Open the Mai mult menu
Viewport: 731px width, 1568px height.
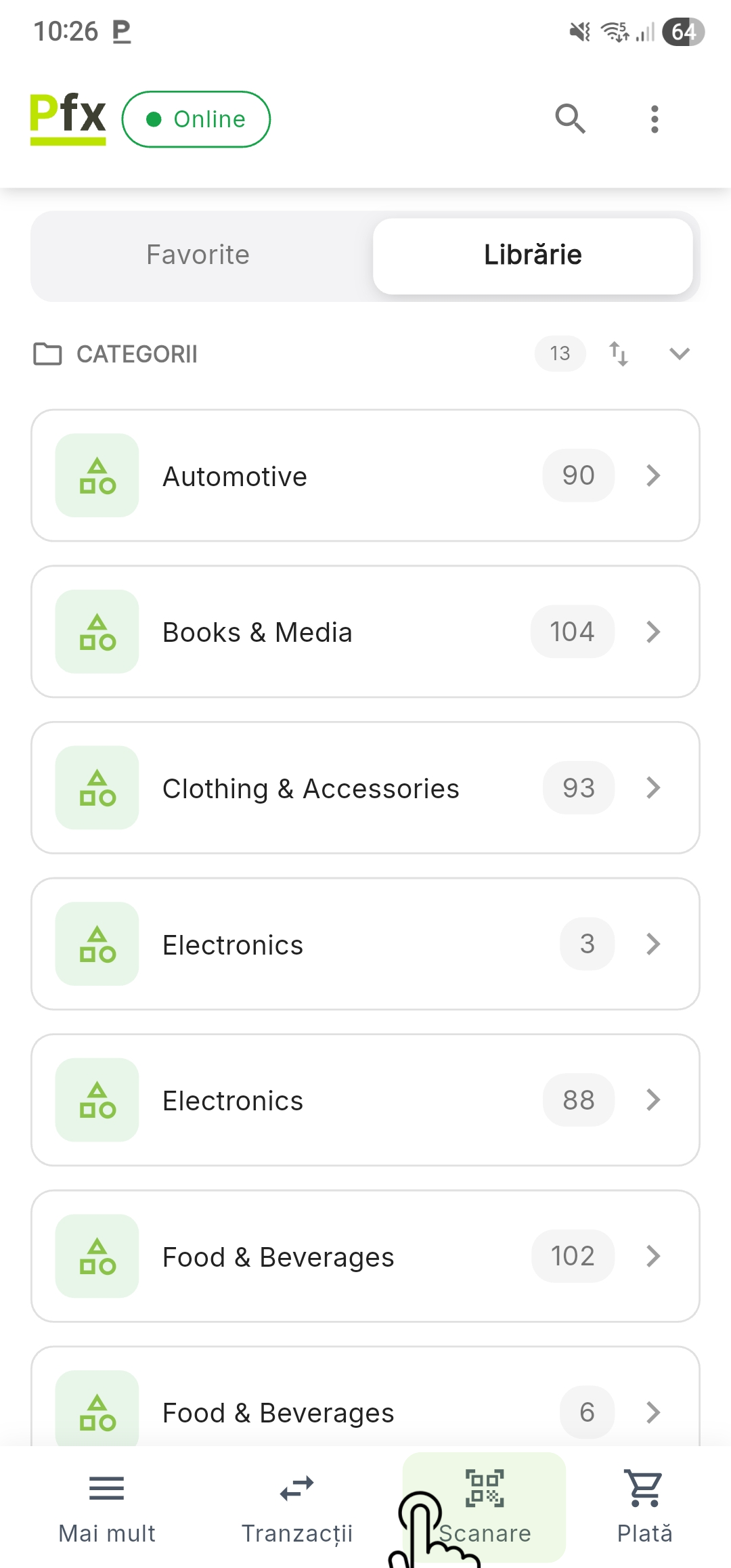point(107,1507)
